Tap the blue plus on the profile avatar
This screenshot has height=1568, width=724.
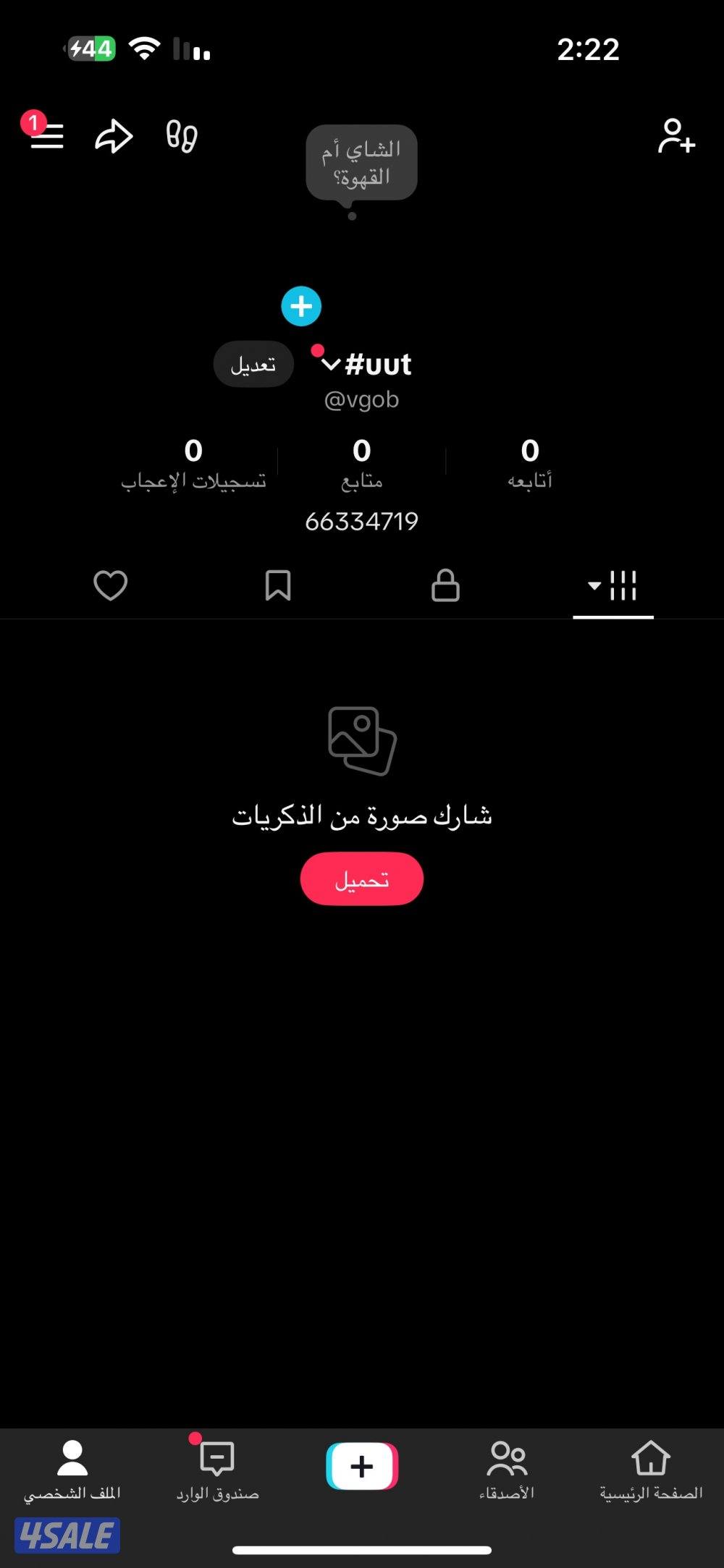tap(301, 306)
